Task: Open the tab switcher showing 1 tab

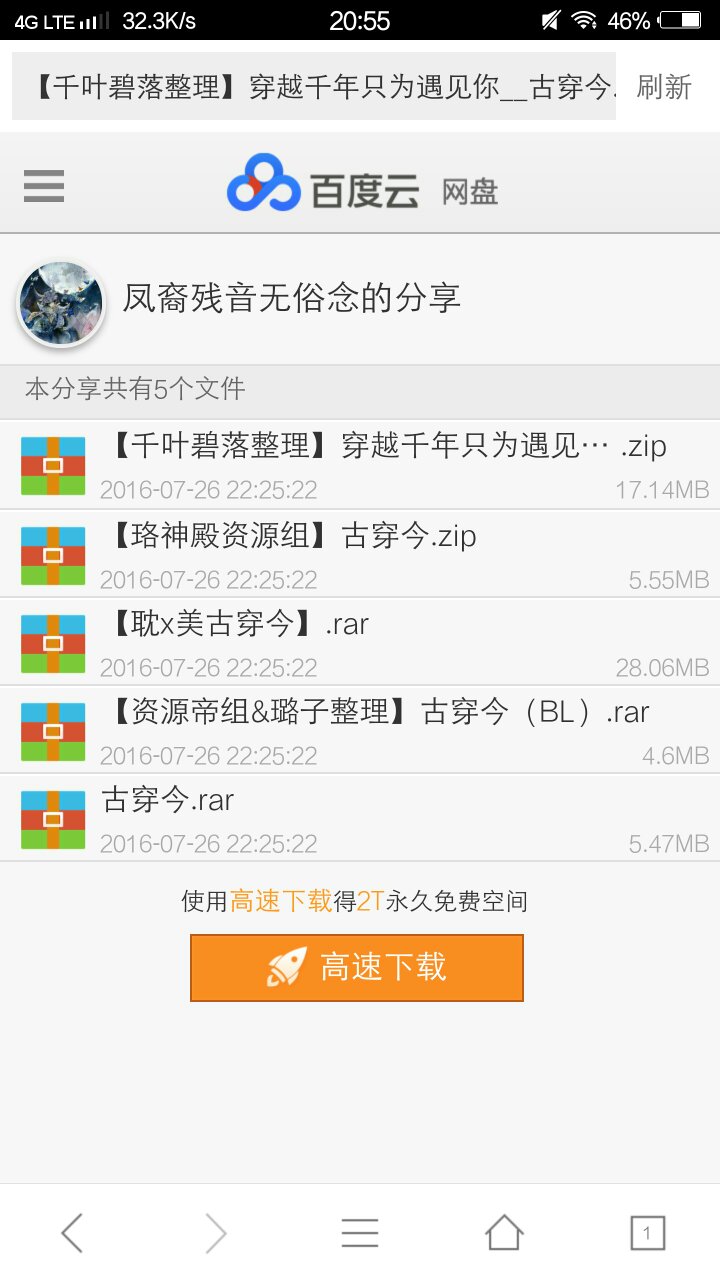Action: tap(647, 1233)
